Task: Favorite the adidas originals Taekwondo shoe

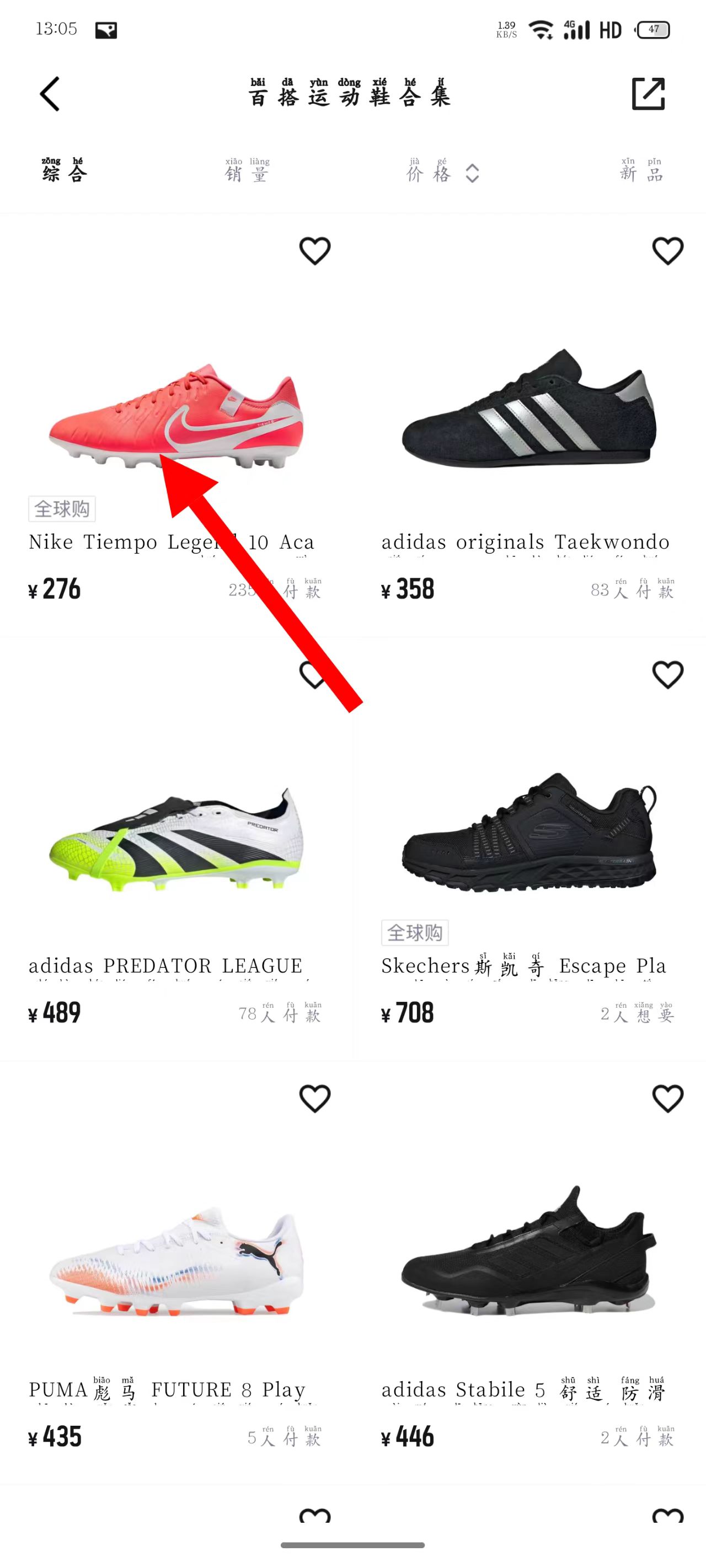Action: 667,251
